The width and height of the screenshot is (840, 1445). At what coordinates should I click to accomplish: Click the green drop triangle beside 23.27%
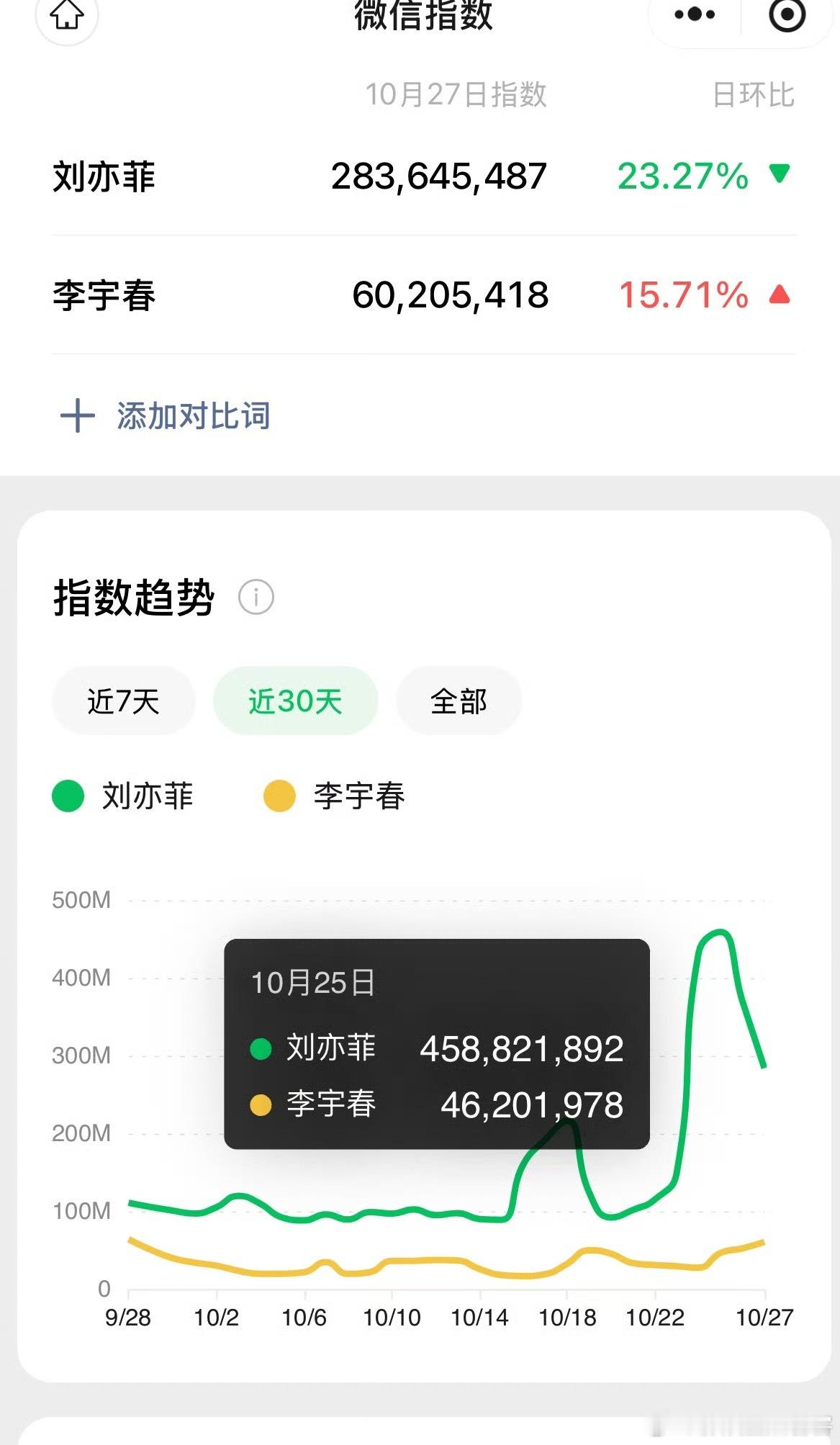[x=780, y=173]
